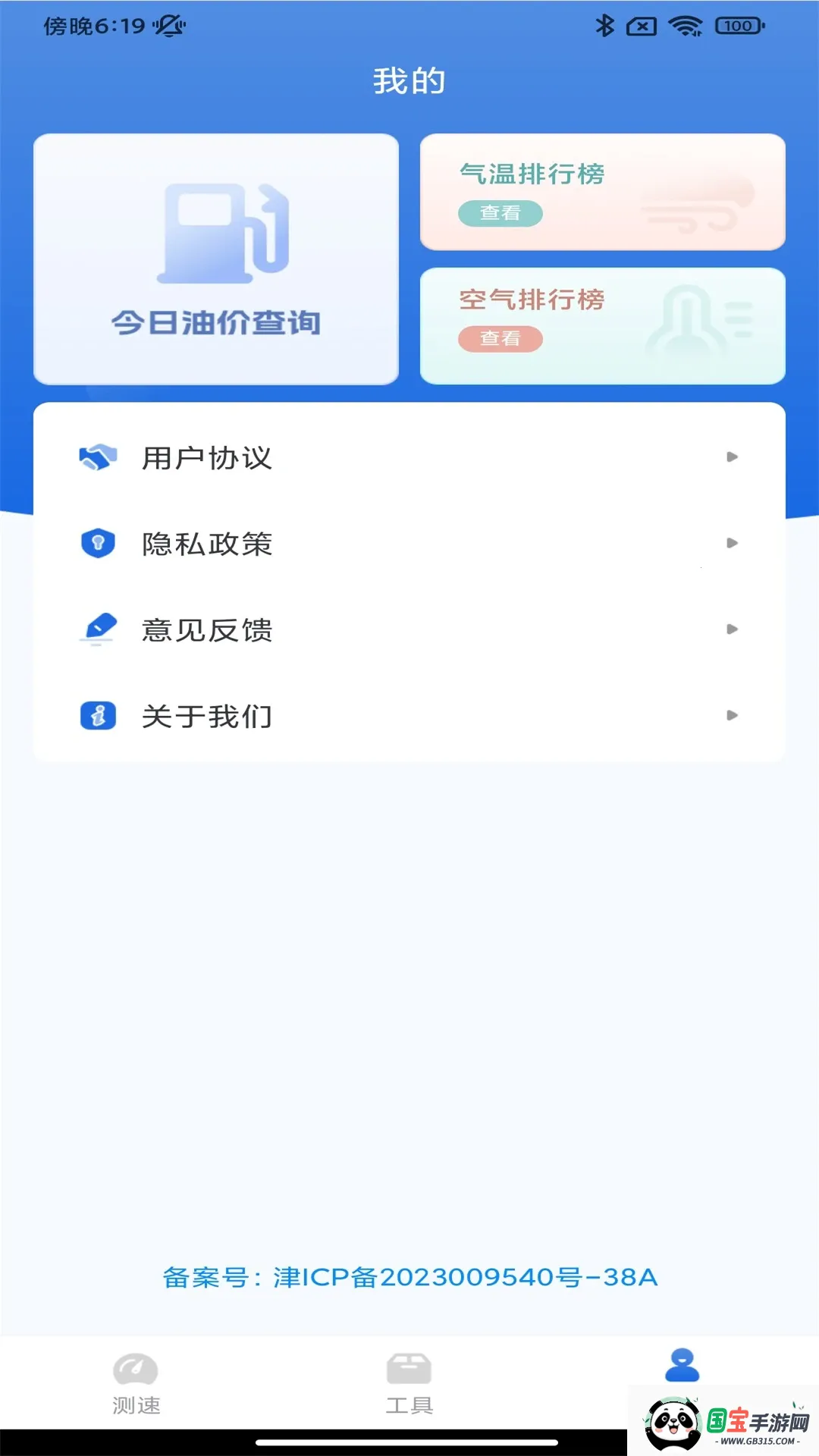Image resolution: width=819 pixels, height=1456 pixels.
Task: Select the handshake icon beside 用户协议
Action: (x=99, y=456)
